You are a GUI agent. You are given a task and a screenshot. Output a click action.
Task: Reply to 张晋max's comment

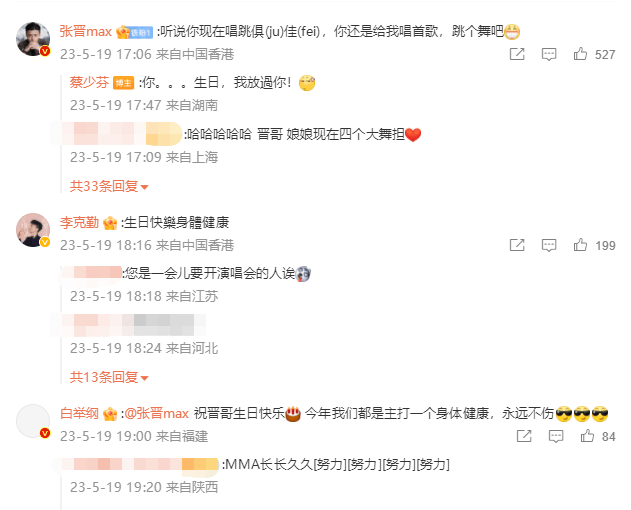548,55
